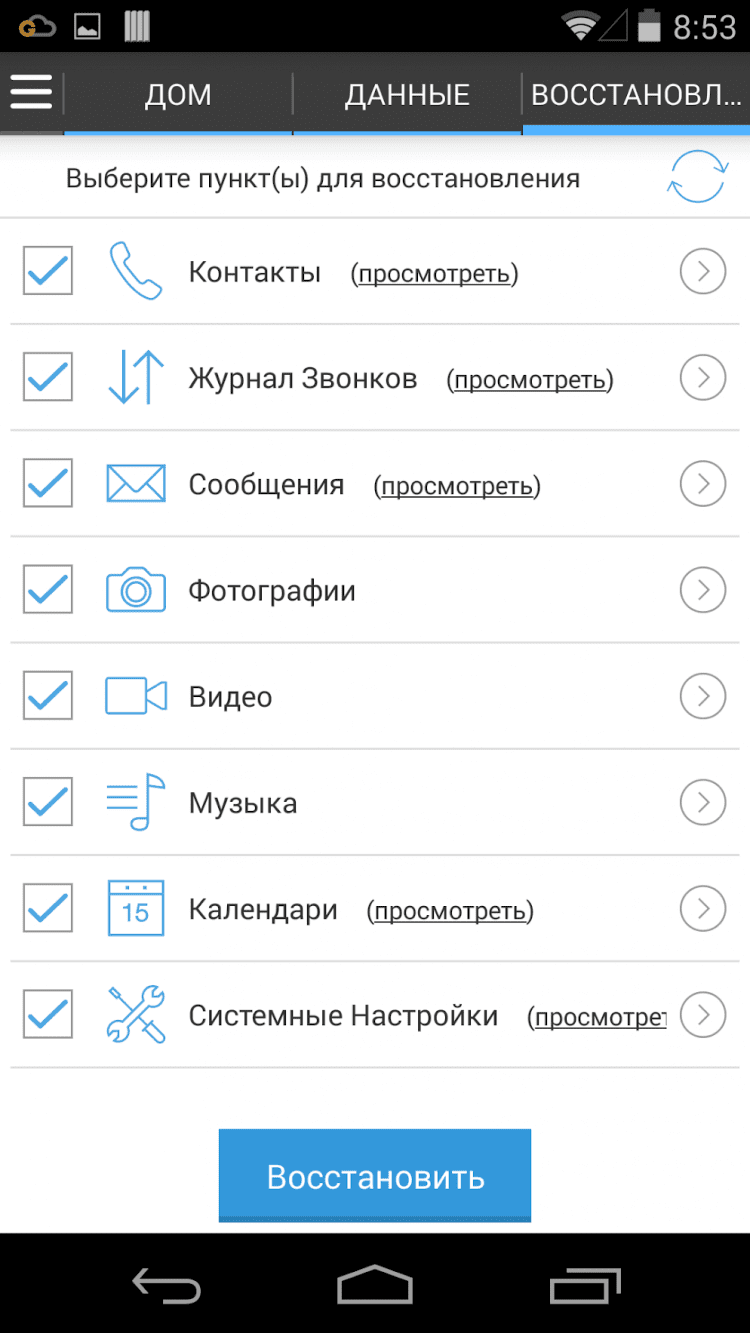750x1333 pixels.
Task: Uncheck the Контакты checkbox
Action: click(x=48, y=271)
